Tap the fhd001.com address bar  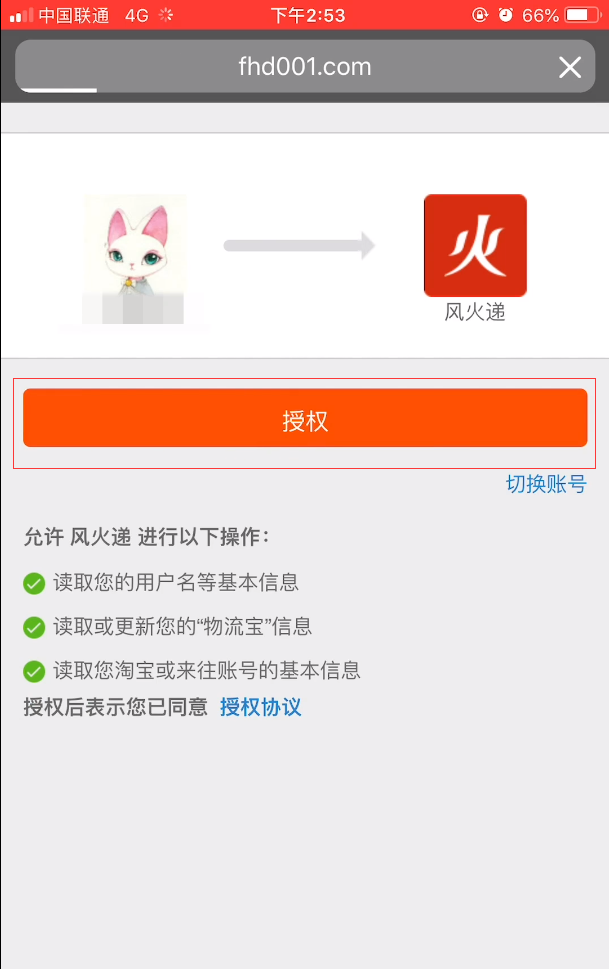[x=304, y=68]
